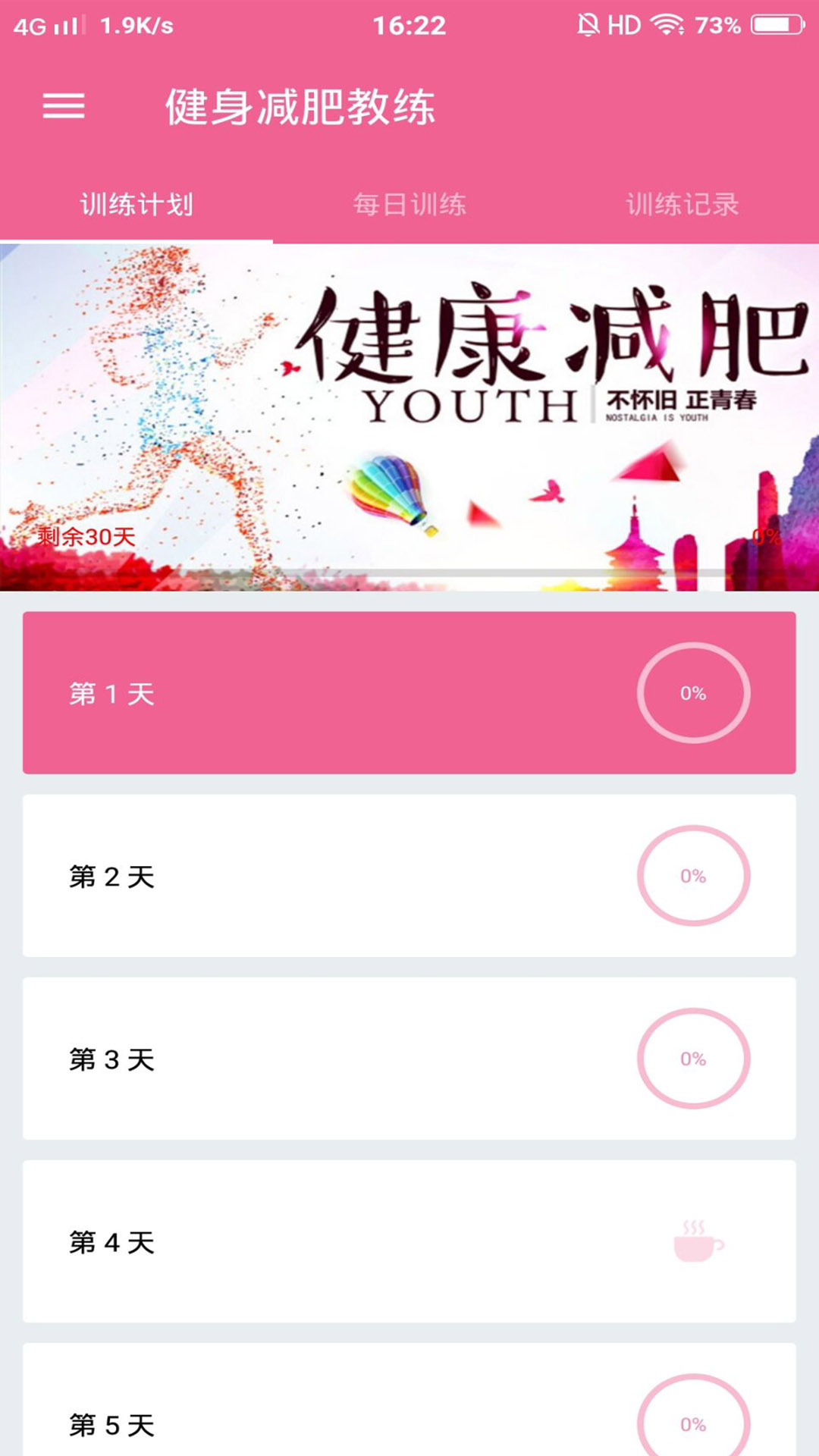819x1456 pixels.
Task: Tap the HD indicator in status bar
Action: click(623, 25)
